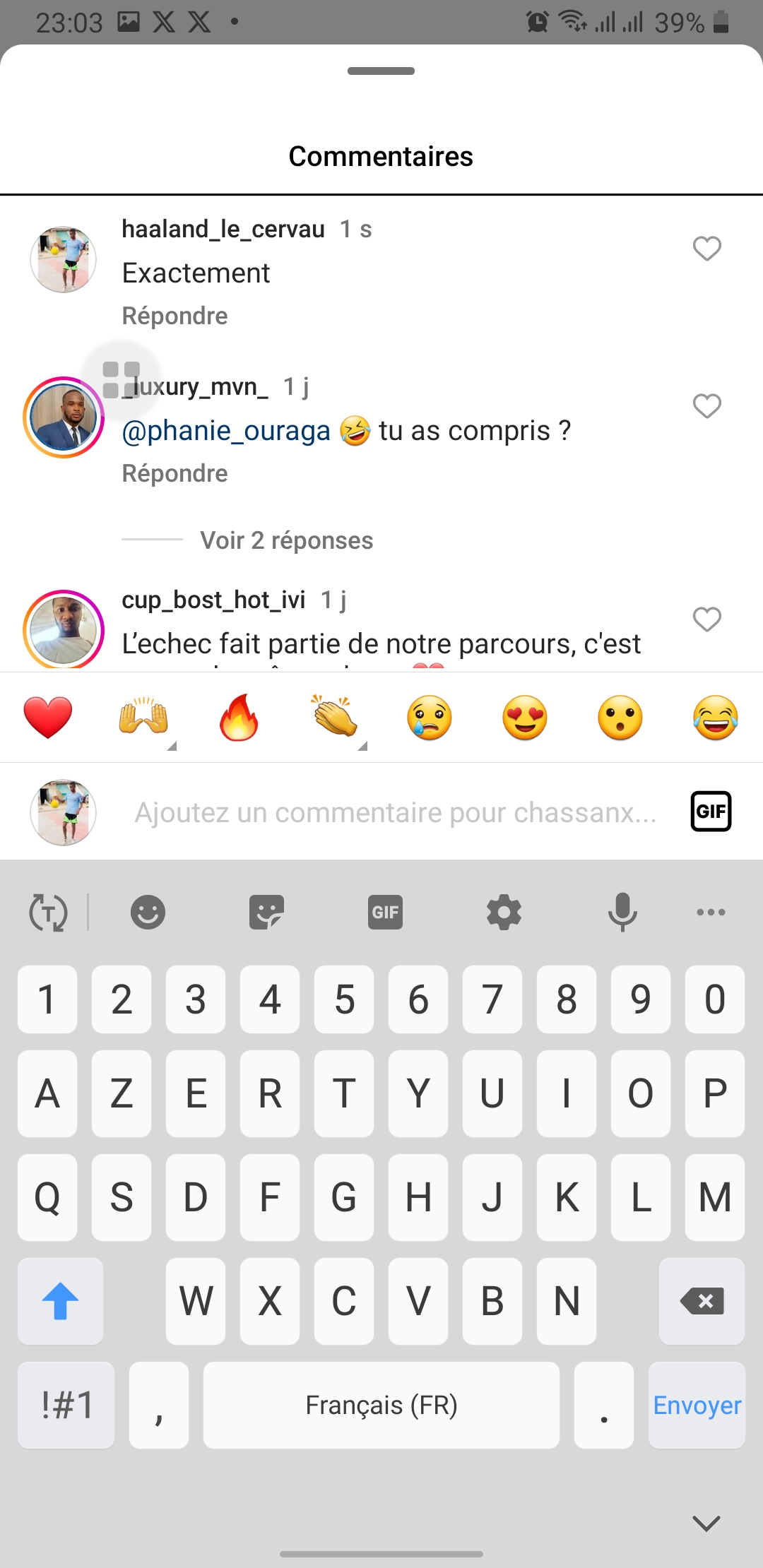Open GIF picker beside comment field
Viewport: 763px width, 1568px height.
[x=710, y=811]
